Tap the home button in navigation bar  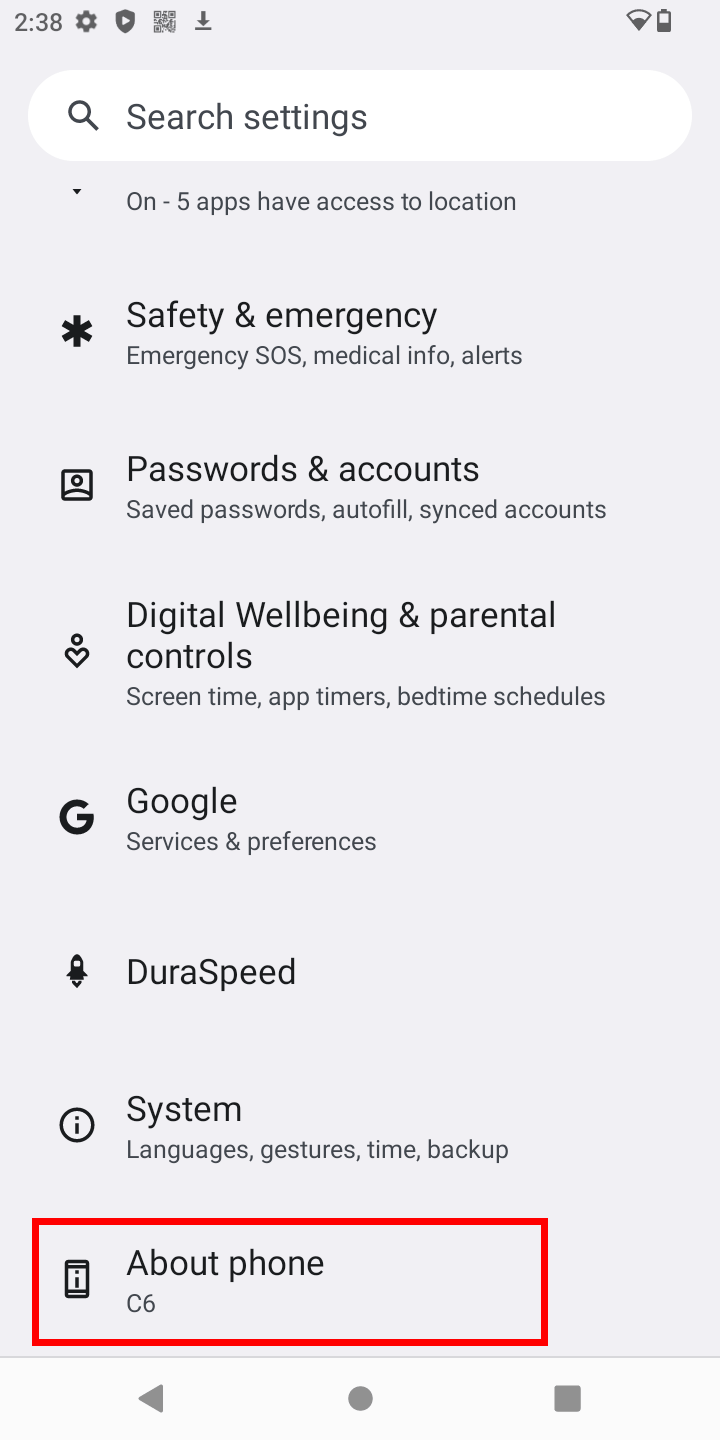(360, 1398)
